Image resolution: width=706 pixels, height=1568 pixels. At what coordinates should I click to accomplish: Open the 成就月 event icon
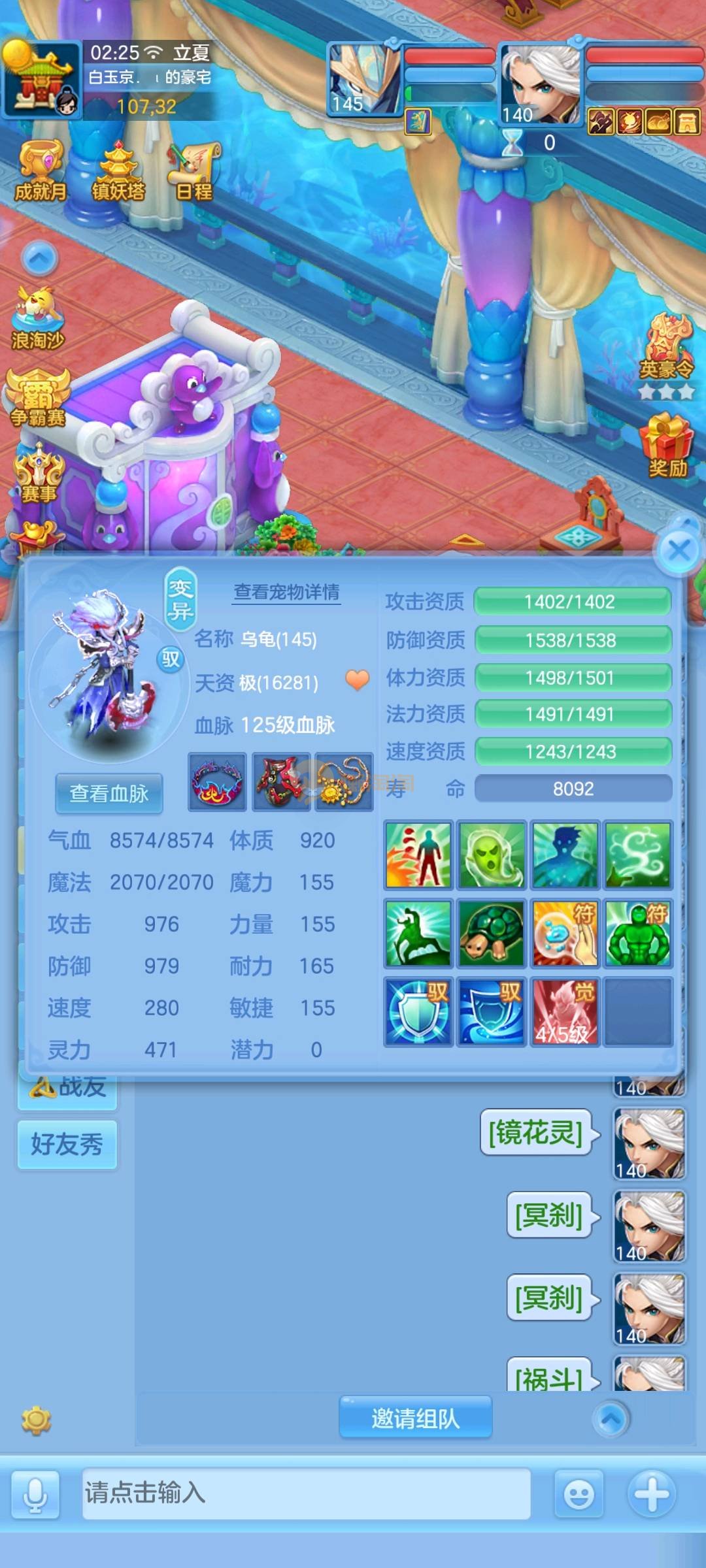tap(41, 171)
